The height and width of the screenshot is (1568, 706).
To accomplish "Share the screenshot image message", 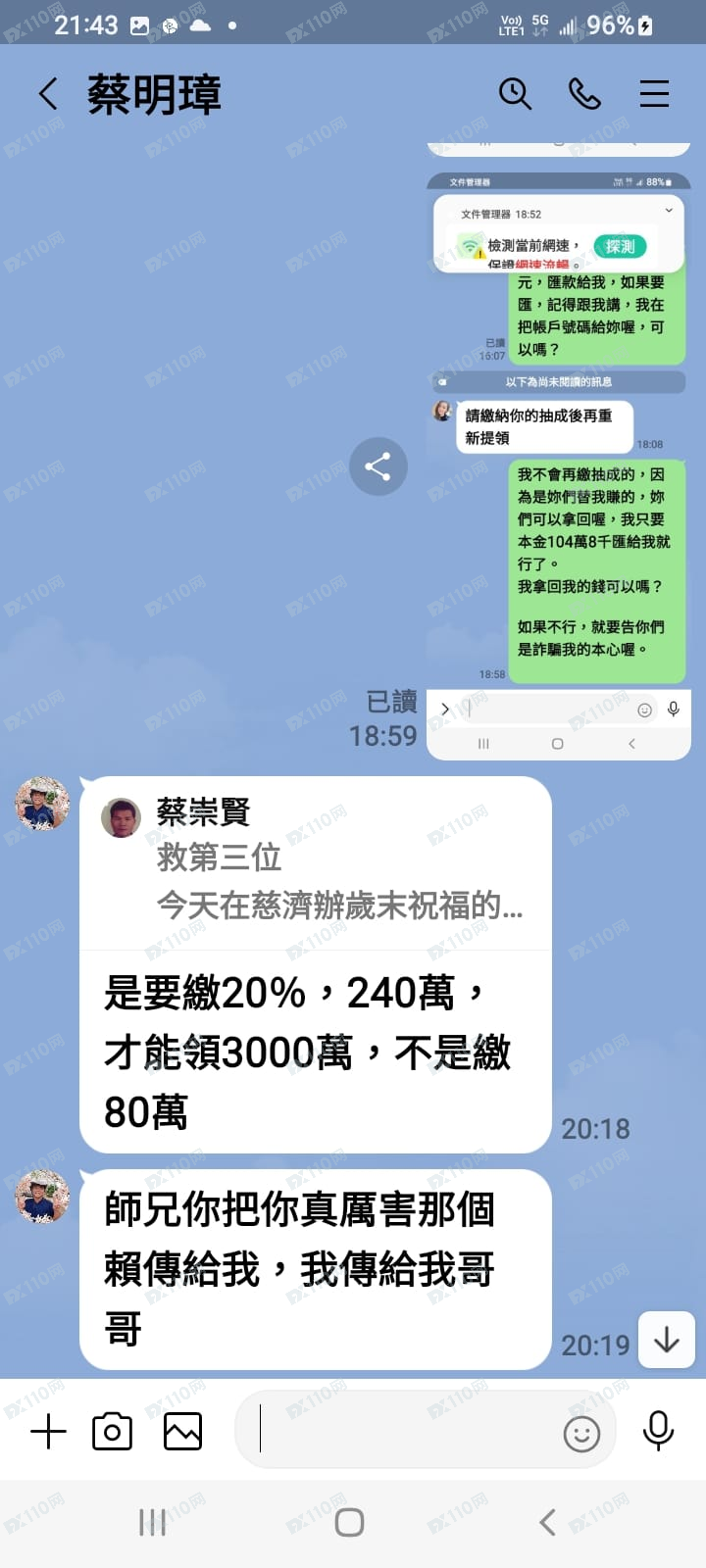I will tap(378, 466).
